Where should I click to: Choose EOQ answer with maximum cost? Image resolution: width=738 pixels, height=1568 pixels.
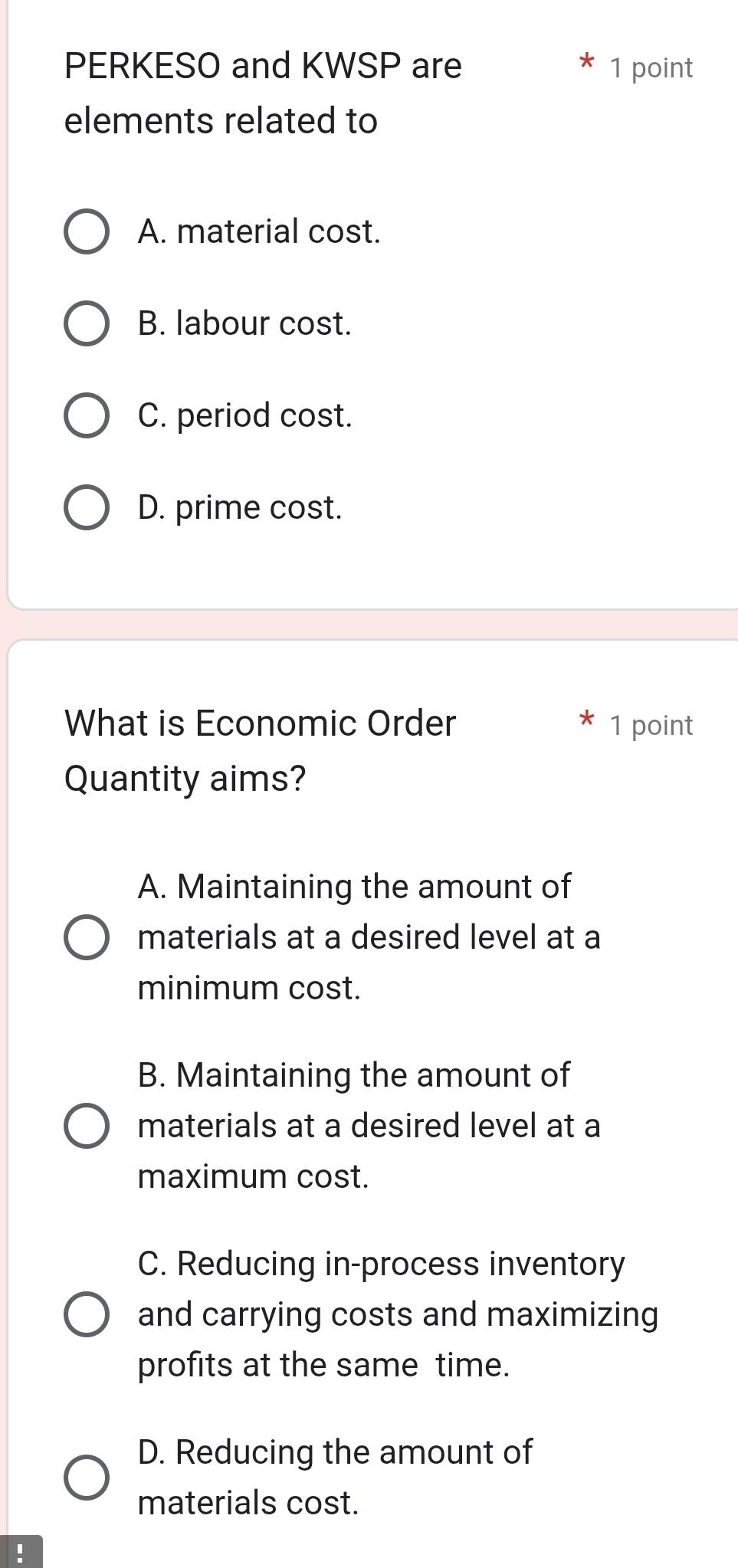pyautogui.click(x=86, y=1126)
